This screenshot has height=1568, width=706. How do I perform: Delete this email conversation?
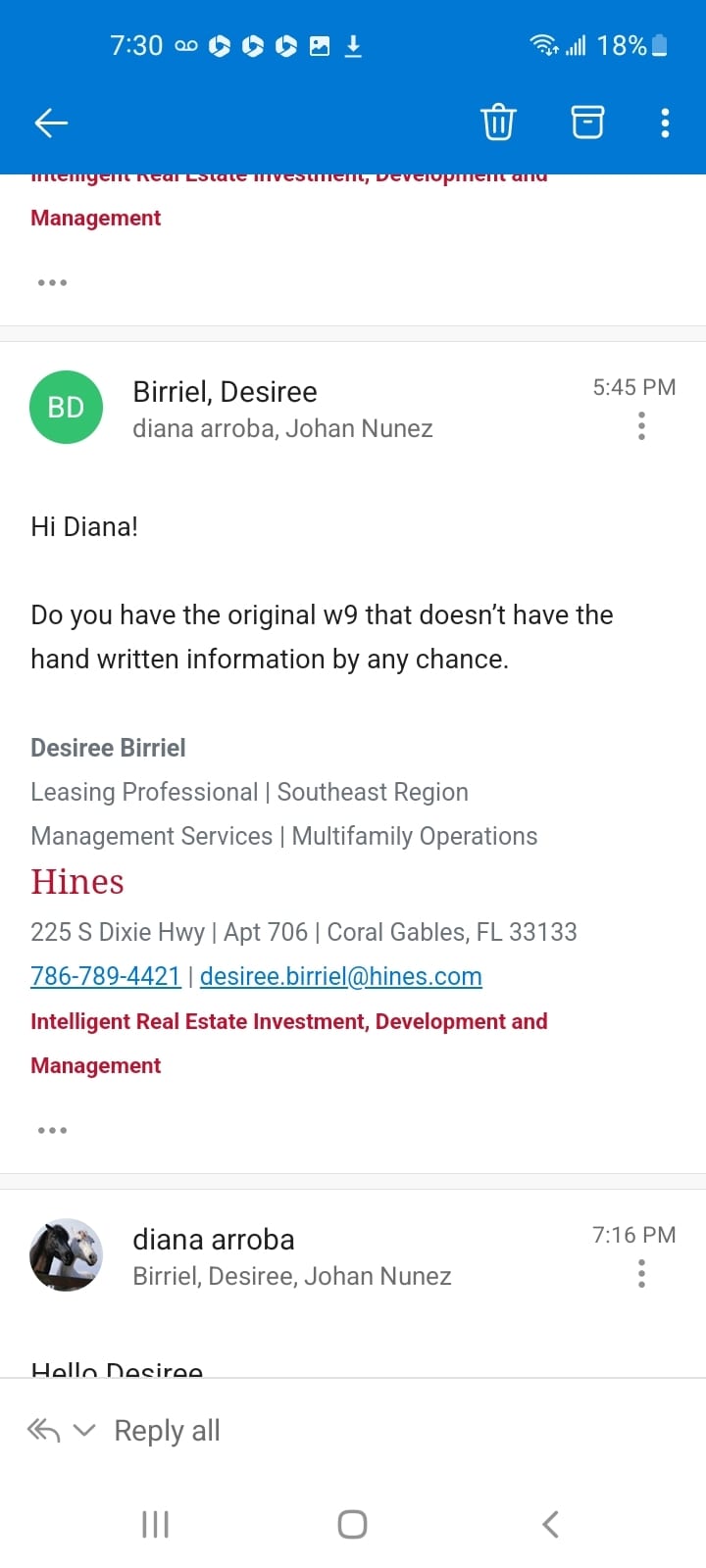498,122
